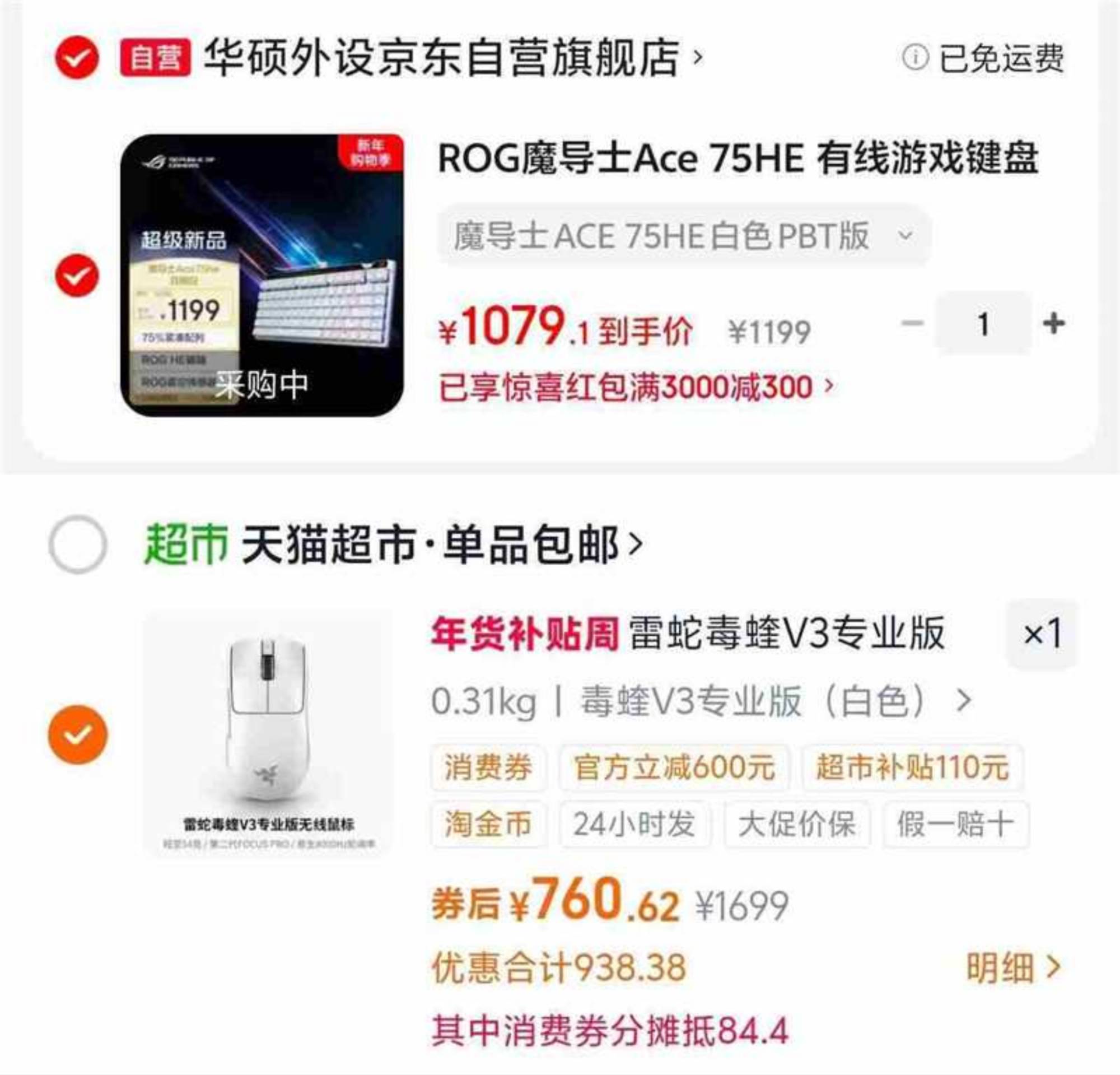This screenshot has width=1120, height=1075.
Task: Open the Razer mouse product image
Action: tap(268, 734)
